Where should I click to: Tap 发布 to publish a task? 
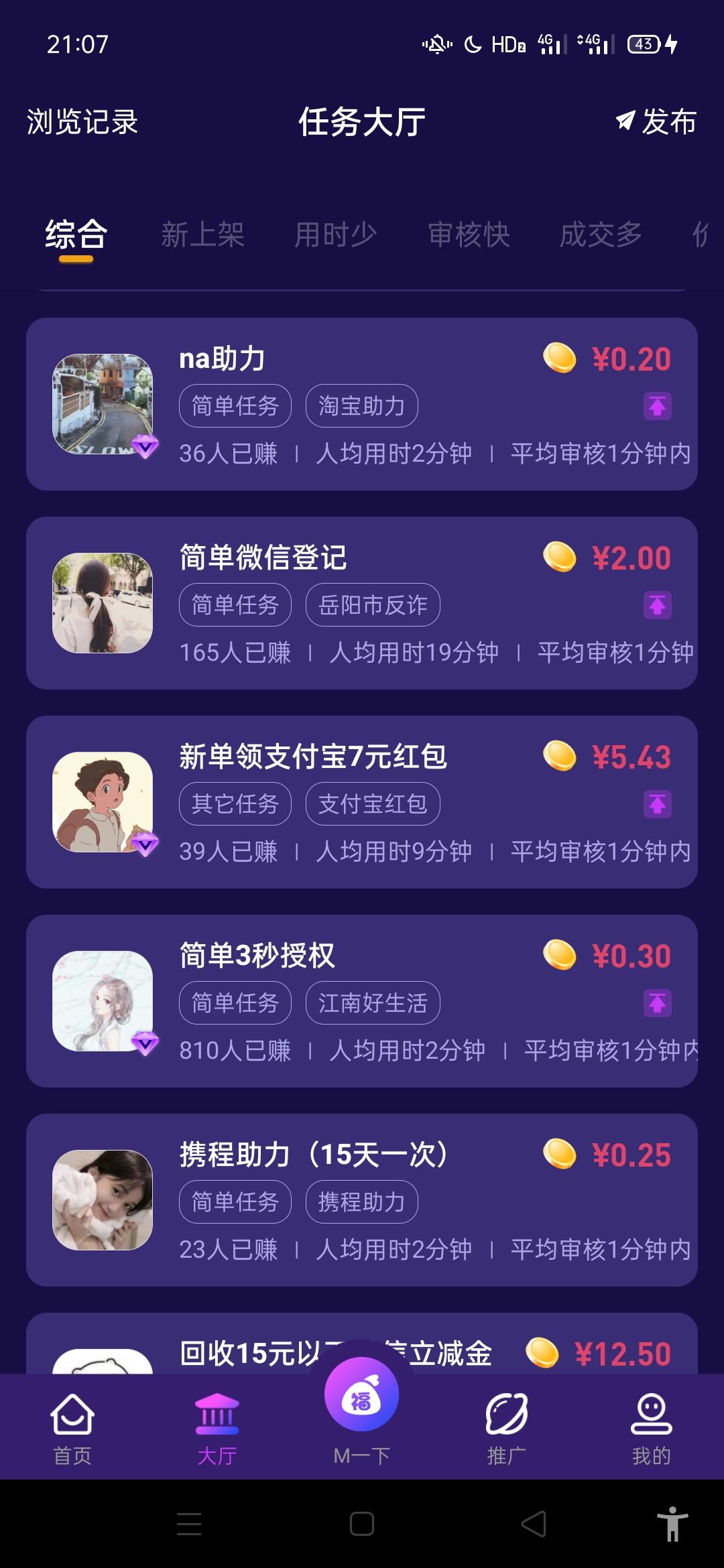(656, 122)
